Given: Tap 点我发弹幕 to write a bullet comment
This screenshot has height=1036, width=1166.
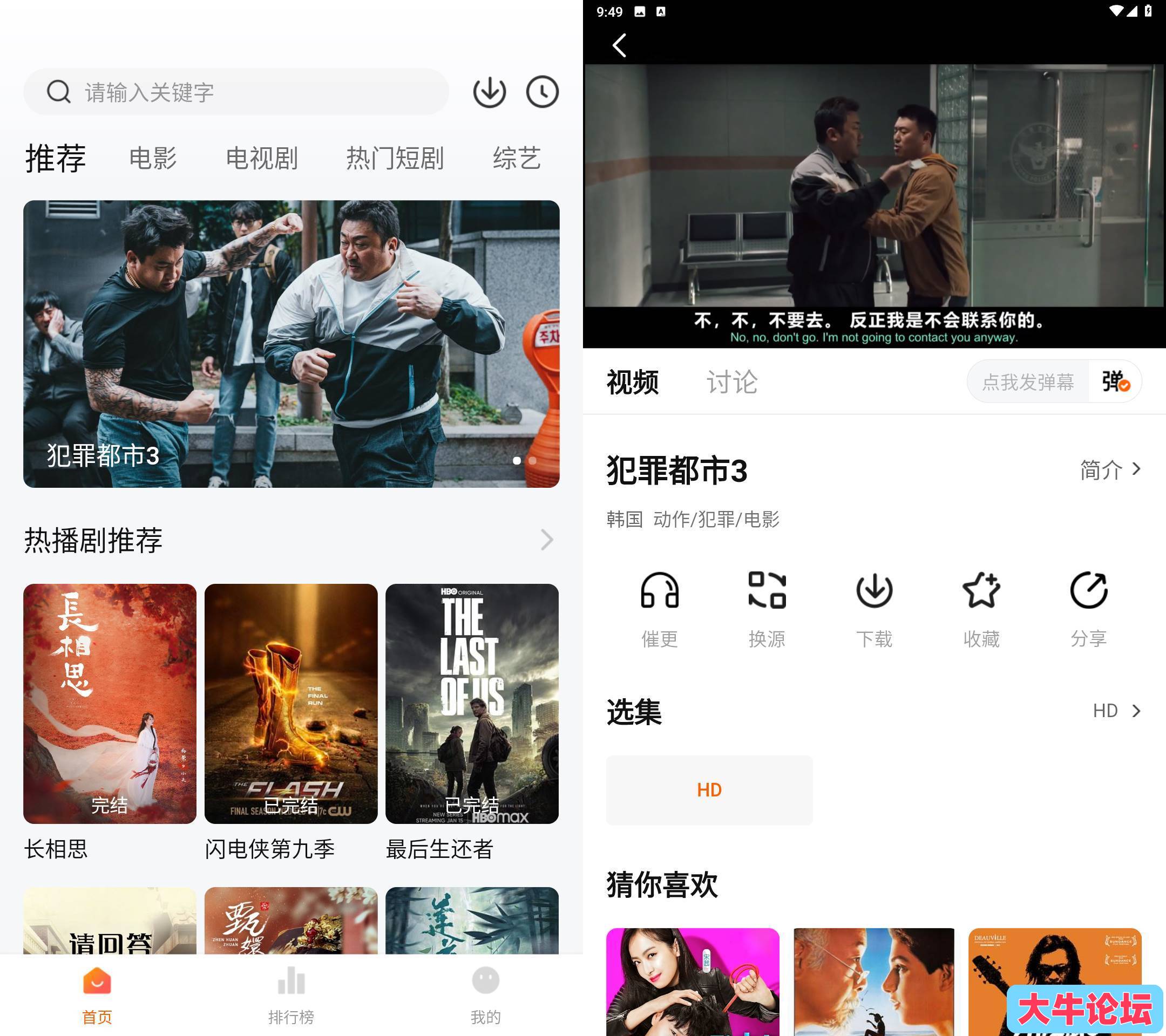Looking at the screenshot, I should pyautogui.click(x=1027, y=381).
